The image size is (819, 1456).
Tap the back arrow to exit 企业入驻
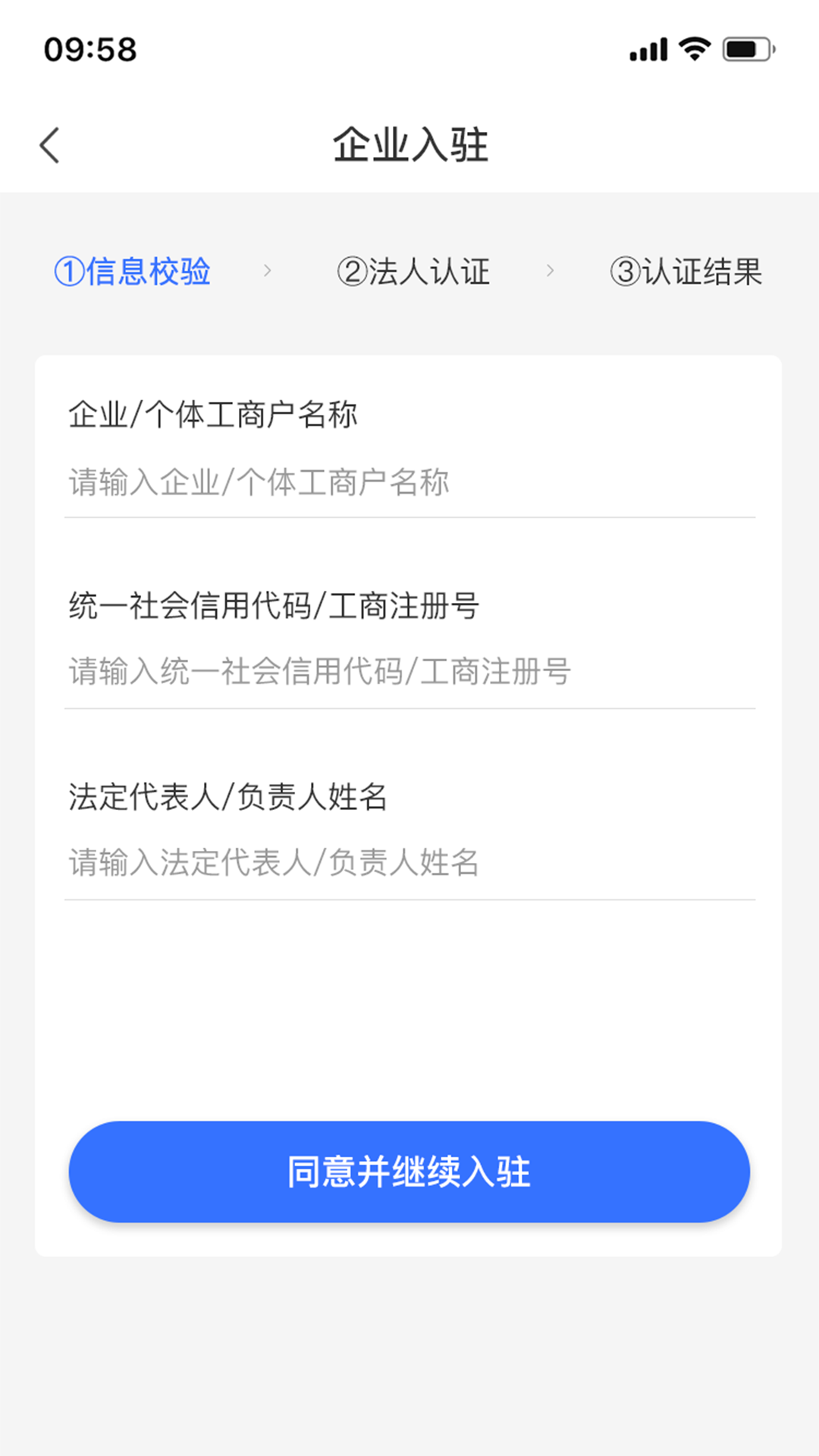pos(49,144)
